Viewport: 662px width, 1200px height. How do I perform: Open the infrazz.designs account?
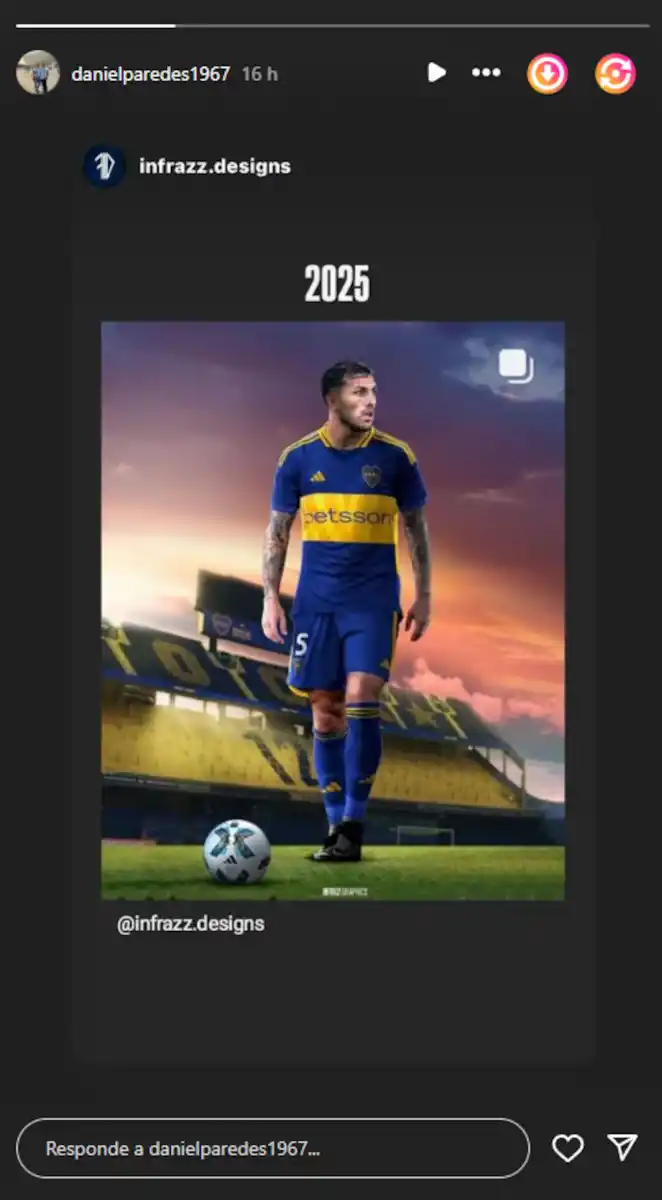(x=214, y=166)
